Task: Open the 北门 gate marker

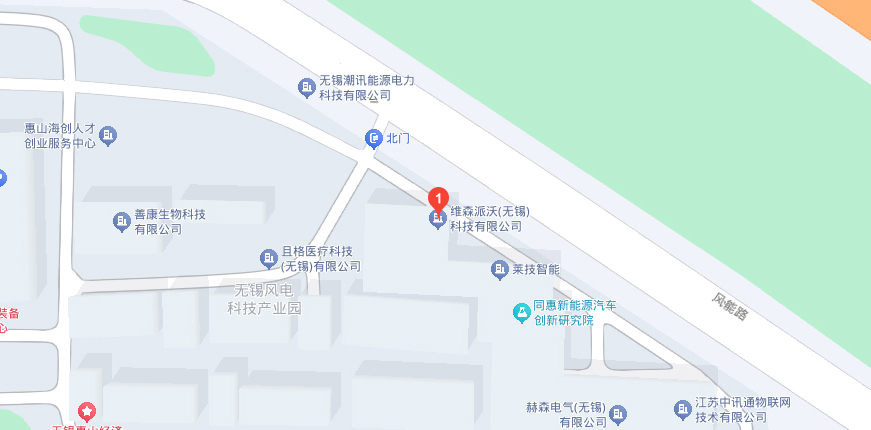Action: (374, 138)
